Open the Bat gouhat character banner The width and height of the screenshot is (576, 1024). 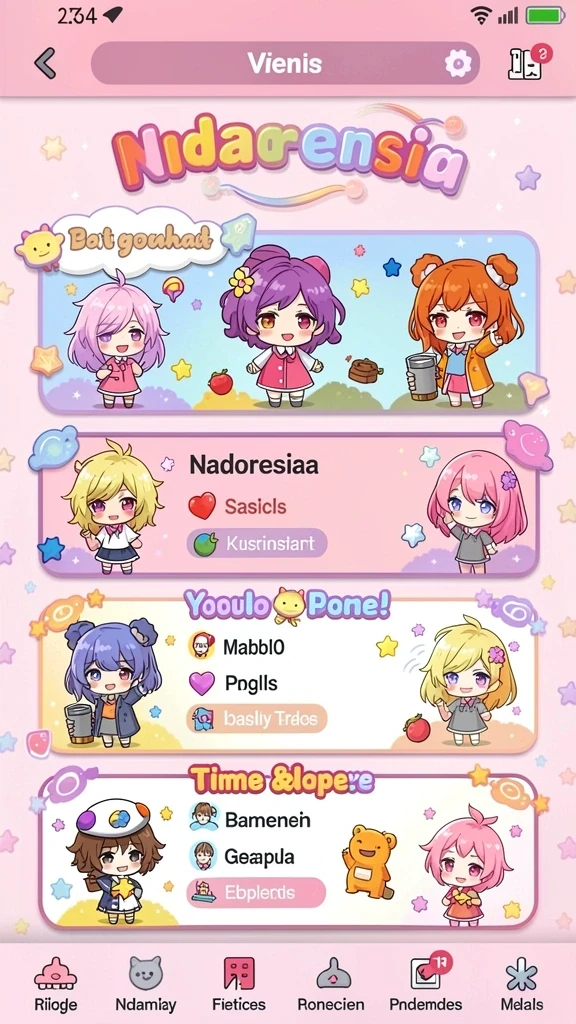pyautogui.click(x=289, y=321)
